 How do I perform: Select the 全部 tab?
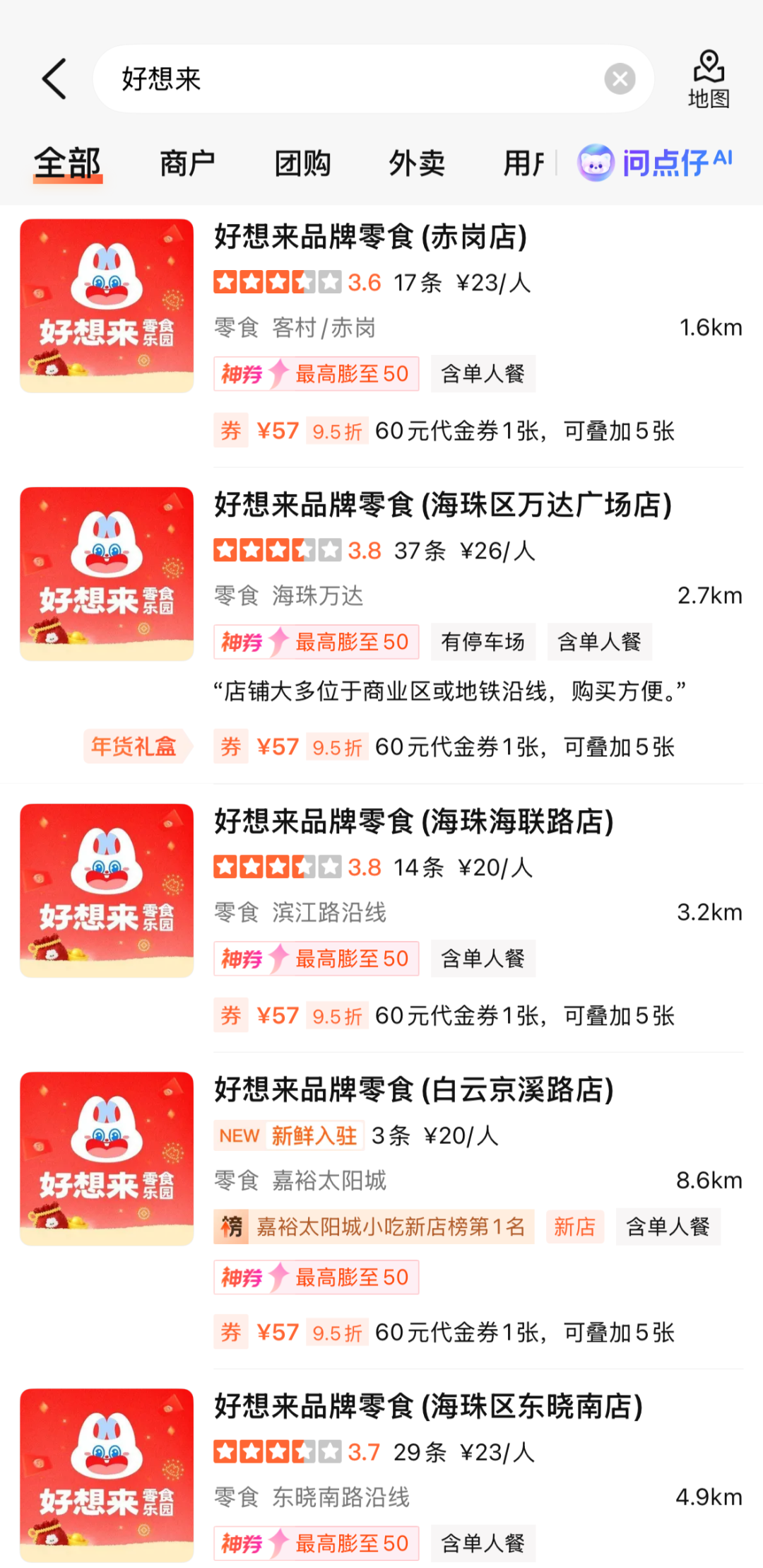(68, 163)
